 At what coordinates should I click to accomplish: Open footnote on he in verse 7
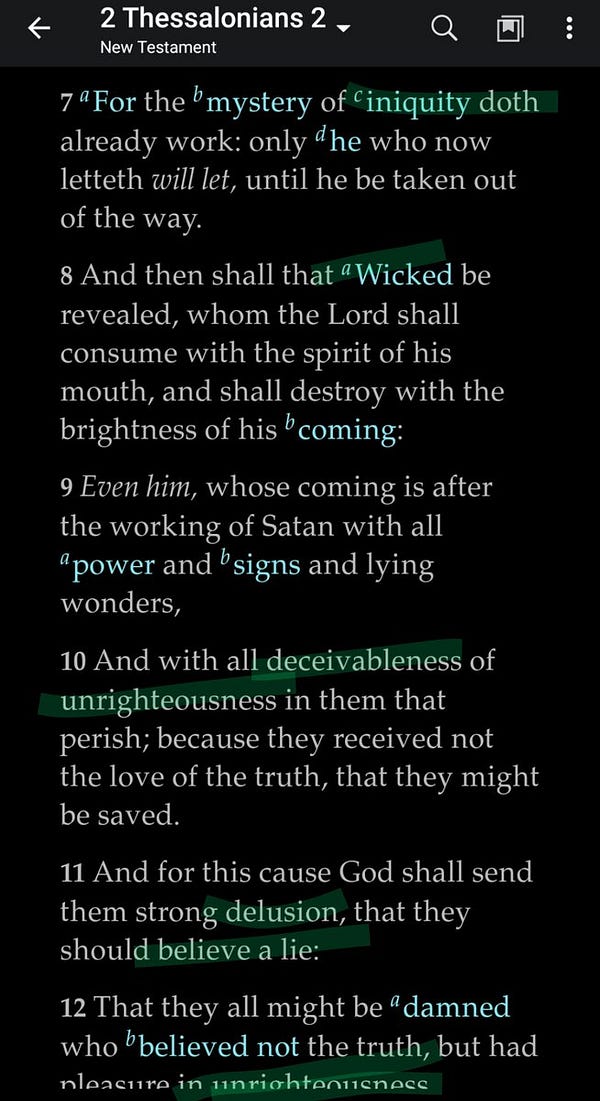pyautogui.click(x=344, y=142)
